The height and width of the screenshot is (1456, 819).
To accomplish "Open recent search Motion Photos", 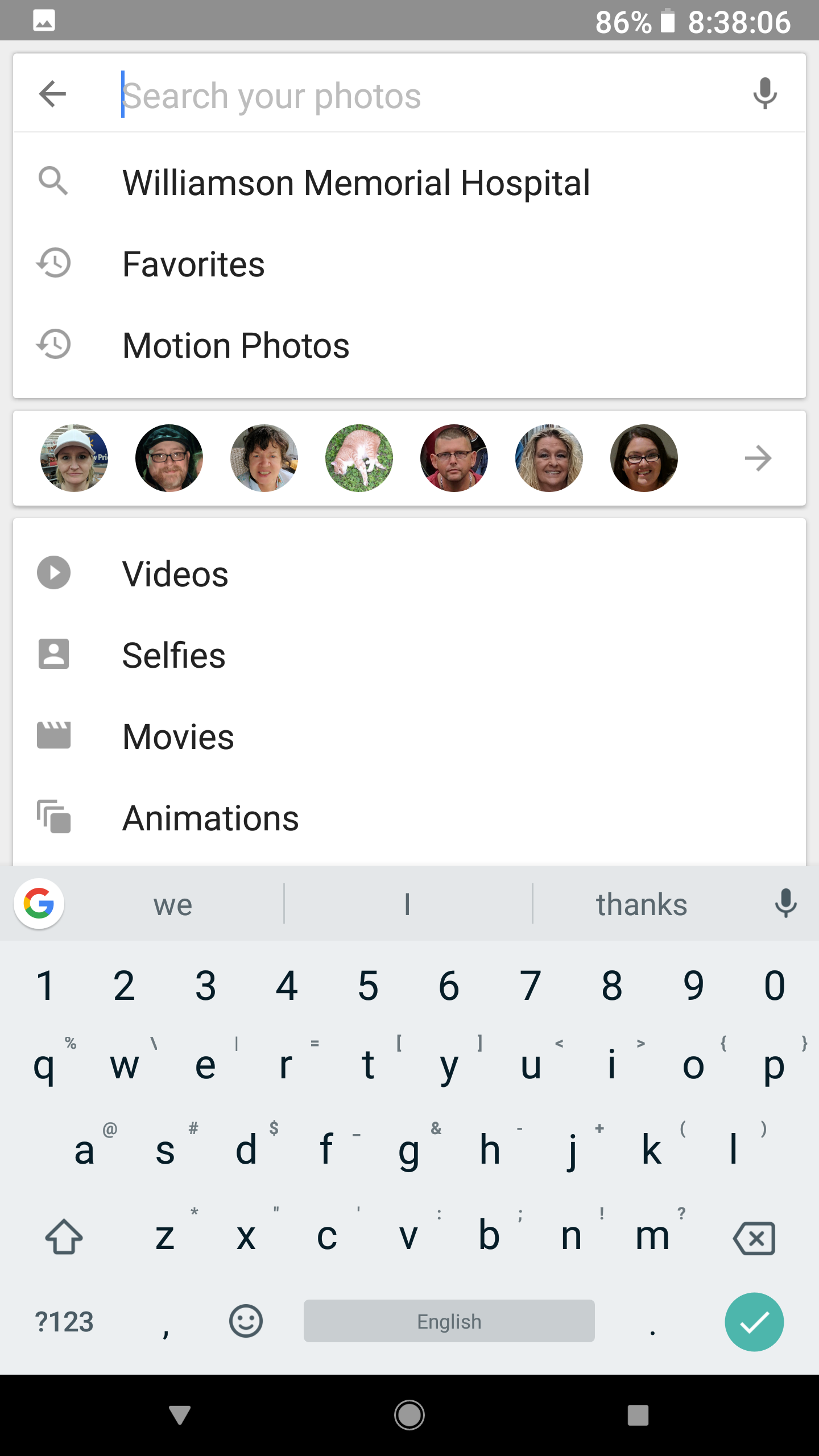I will (235, 346).
